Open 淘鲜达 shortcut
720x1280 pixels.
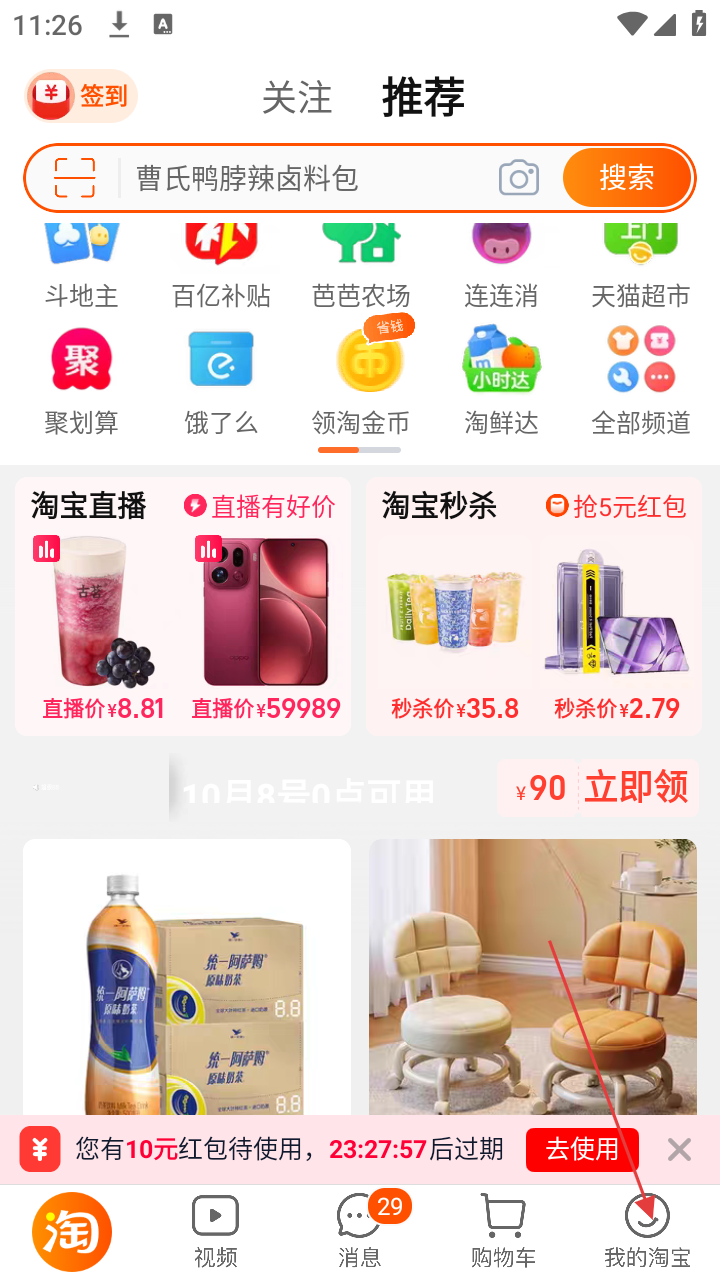coord(501,382)
